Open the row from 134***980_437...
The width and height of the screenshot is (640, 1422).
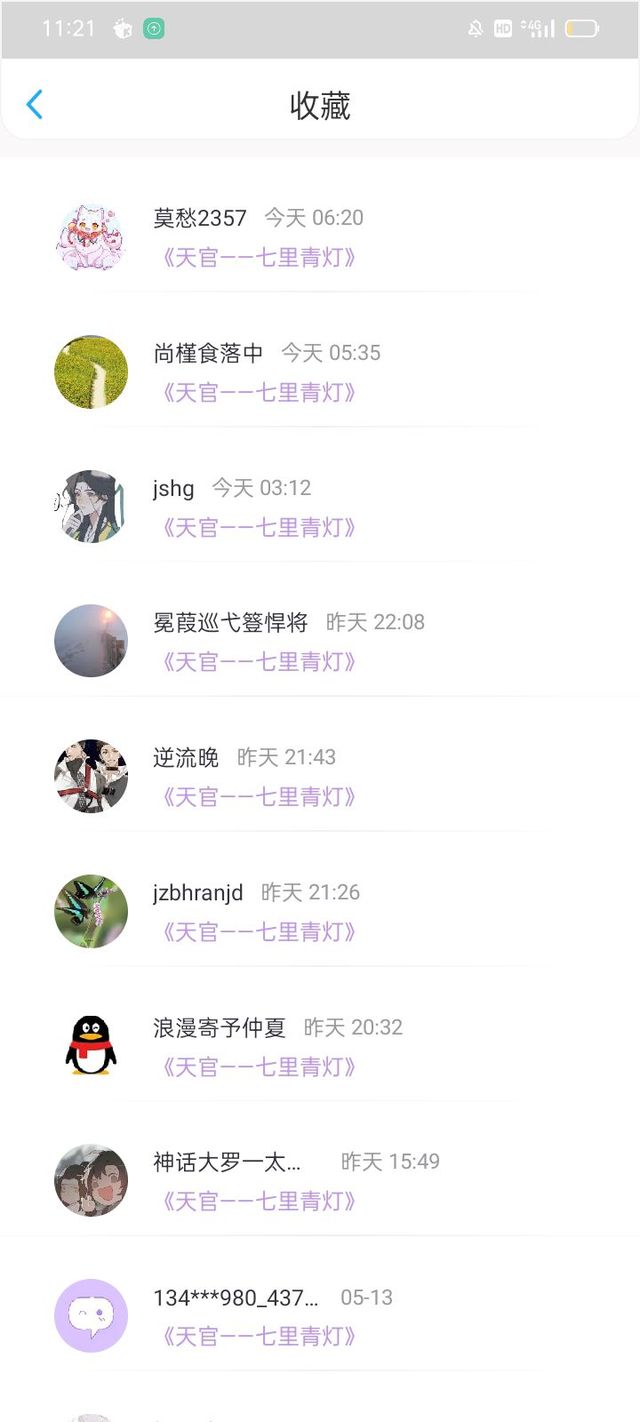320,1316
